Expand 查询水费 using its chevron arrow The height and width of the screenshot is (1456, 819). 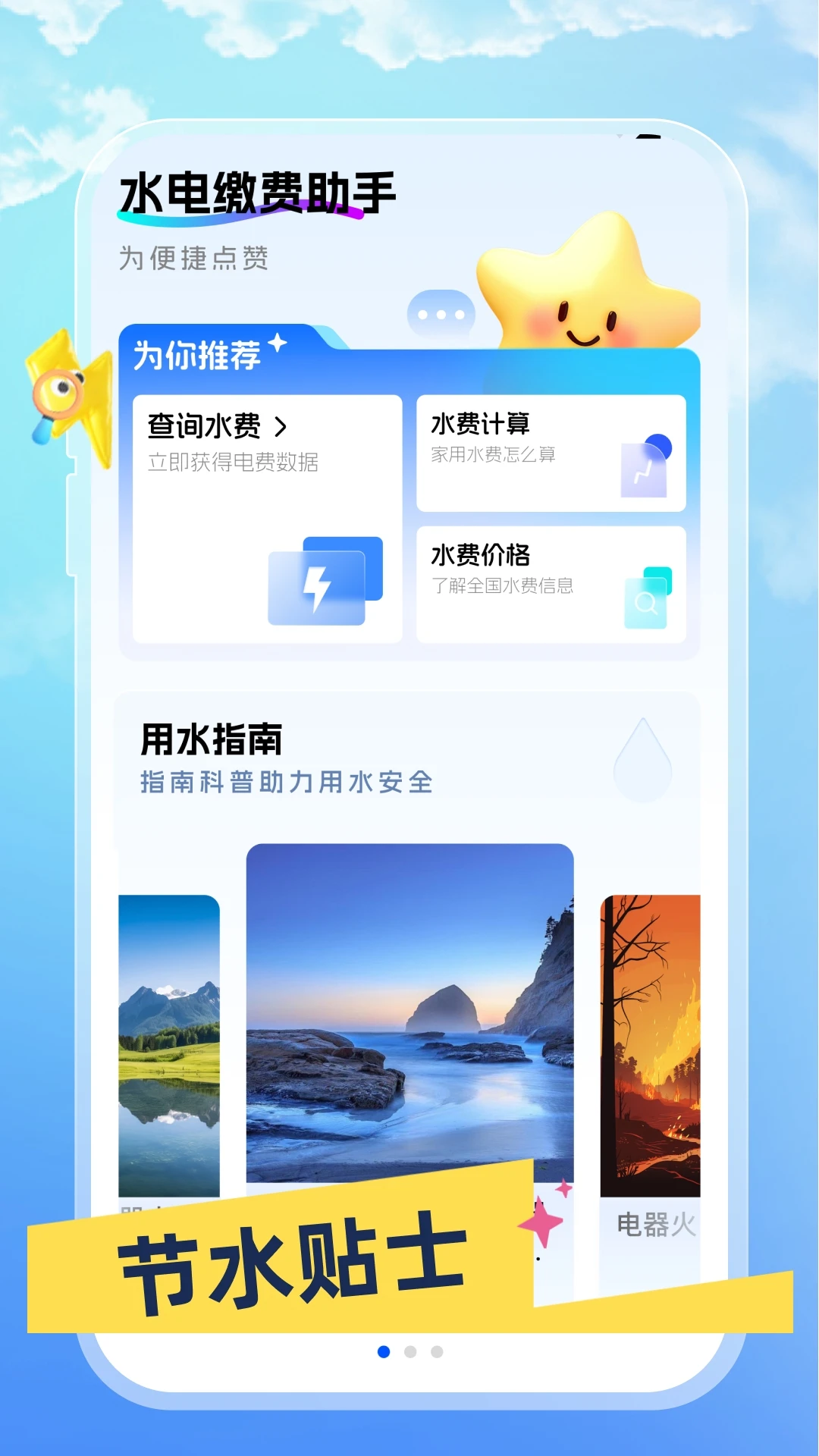(283, 426)
